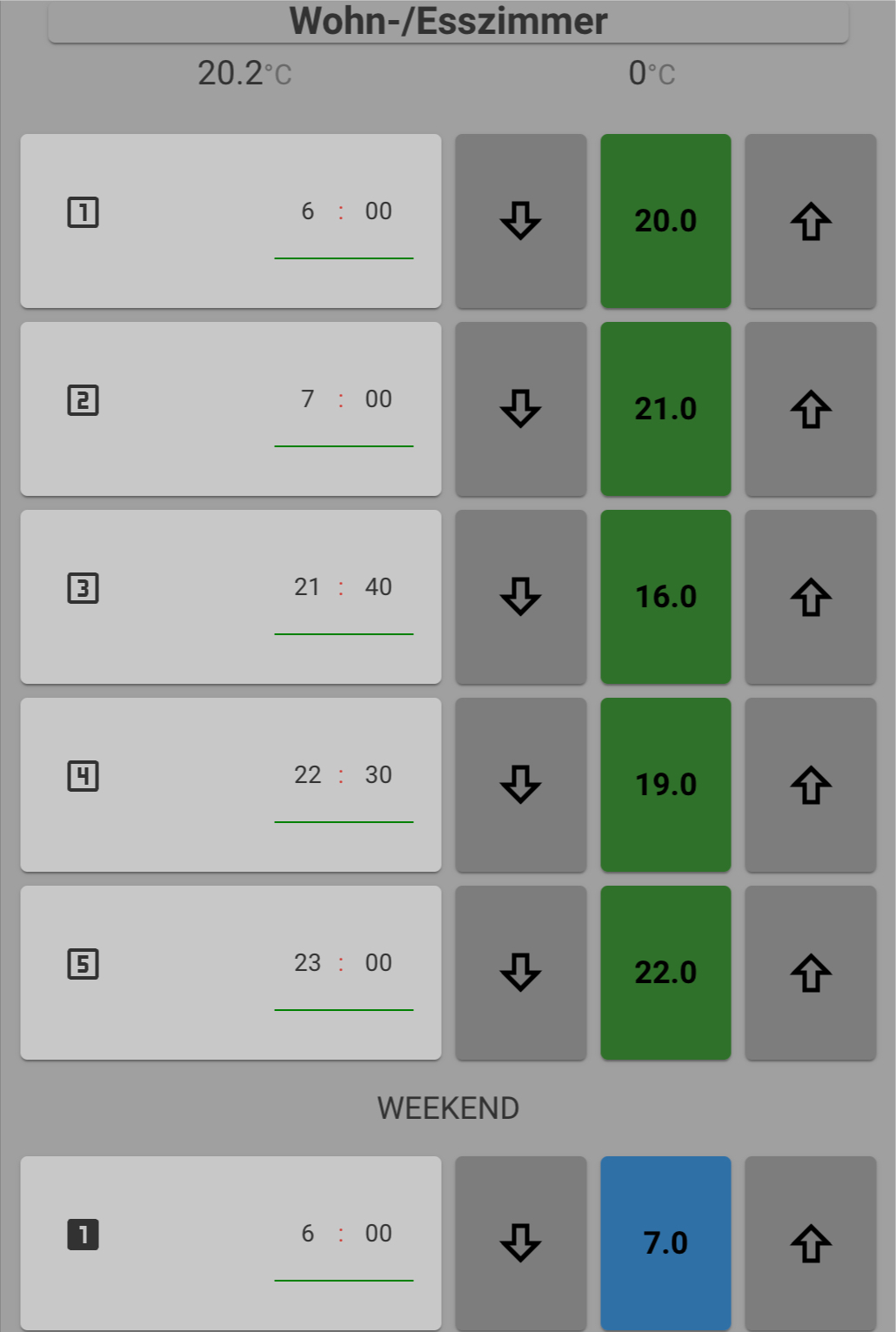Tap the green 20.0 temperature tile

pyautogui.click(x=665, y=221)
